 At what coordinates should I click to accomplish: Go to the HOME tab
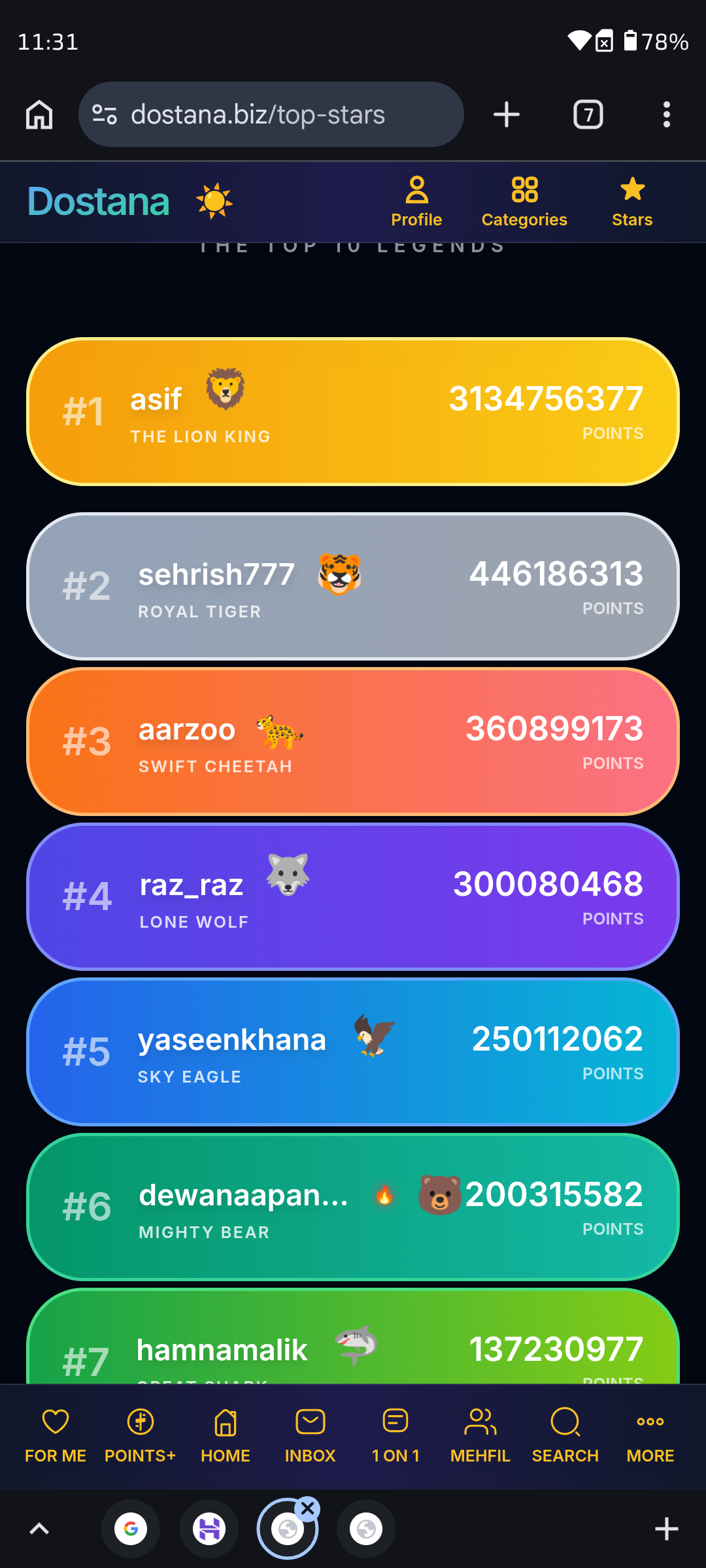(226, 1436)
